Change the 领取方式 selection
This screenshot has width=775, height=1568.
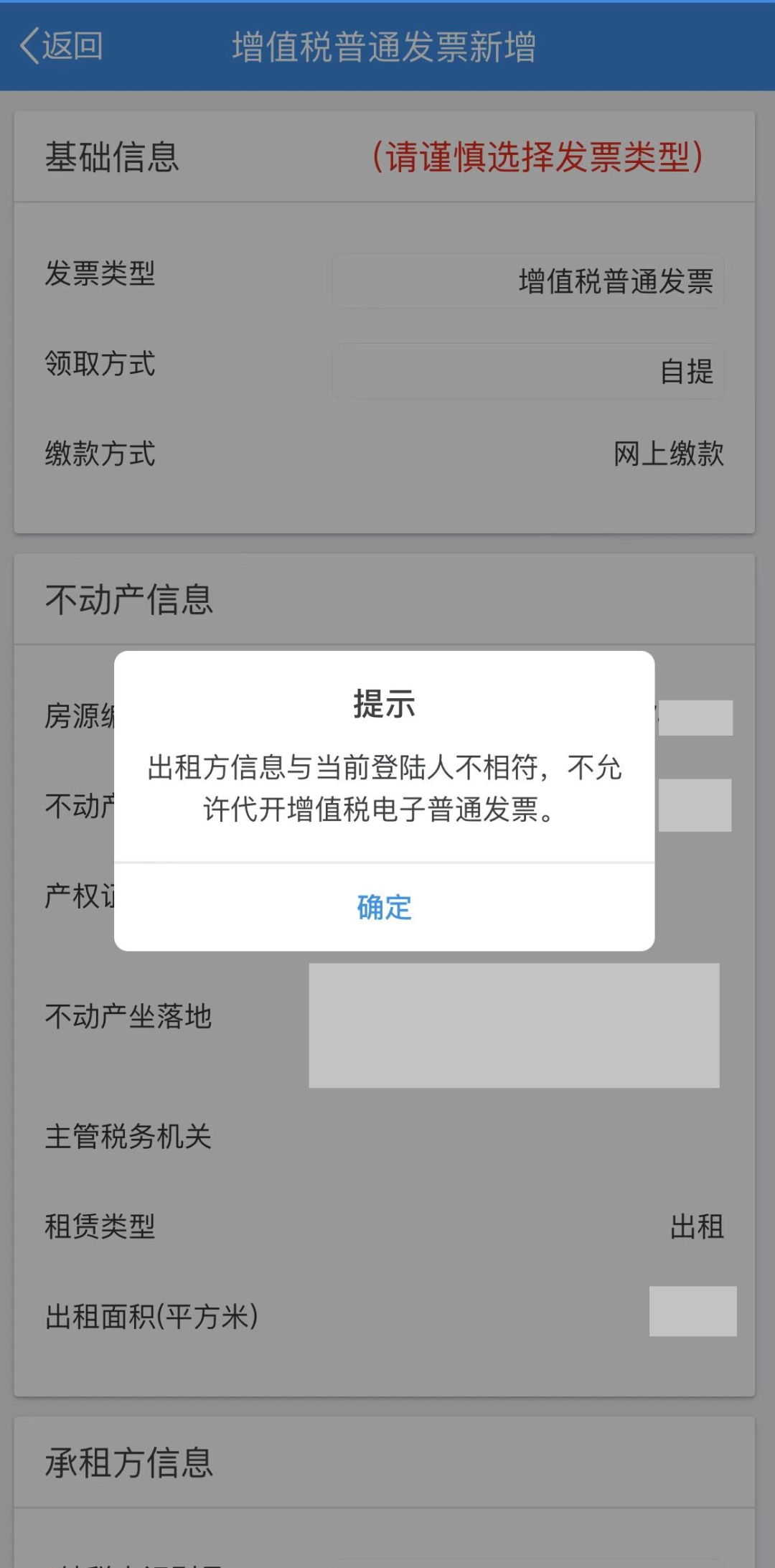[527, 371]
